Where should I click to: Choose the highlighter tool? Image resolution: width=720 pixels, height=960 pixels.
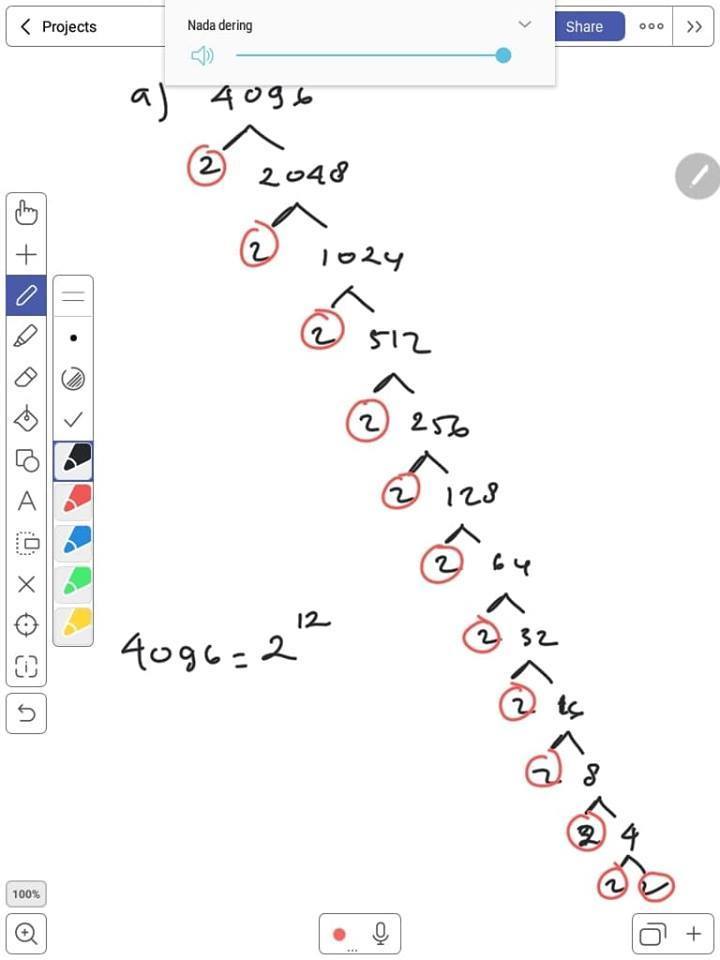click(x=26, y=336)
